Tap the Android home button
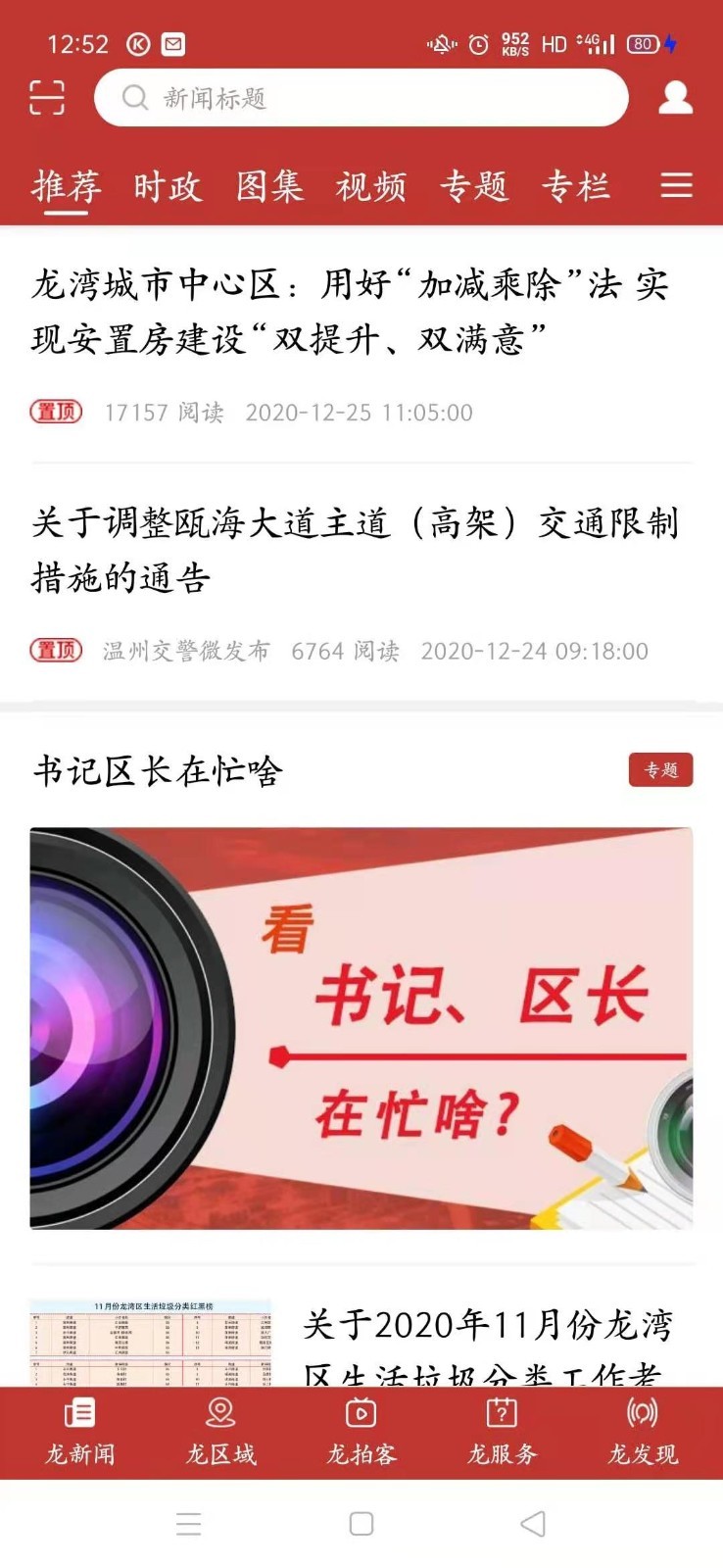 tap(361, 1524)
